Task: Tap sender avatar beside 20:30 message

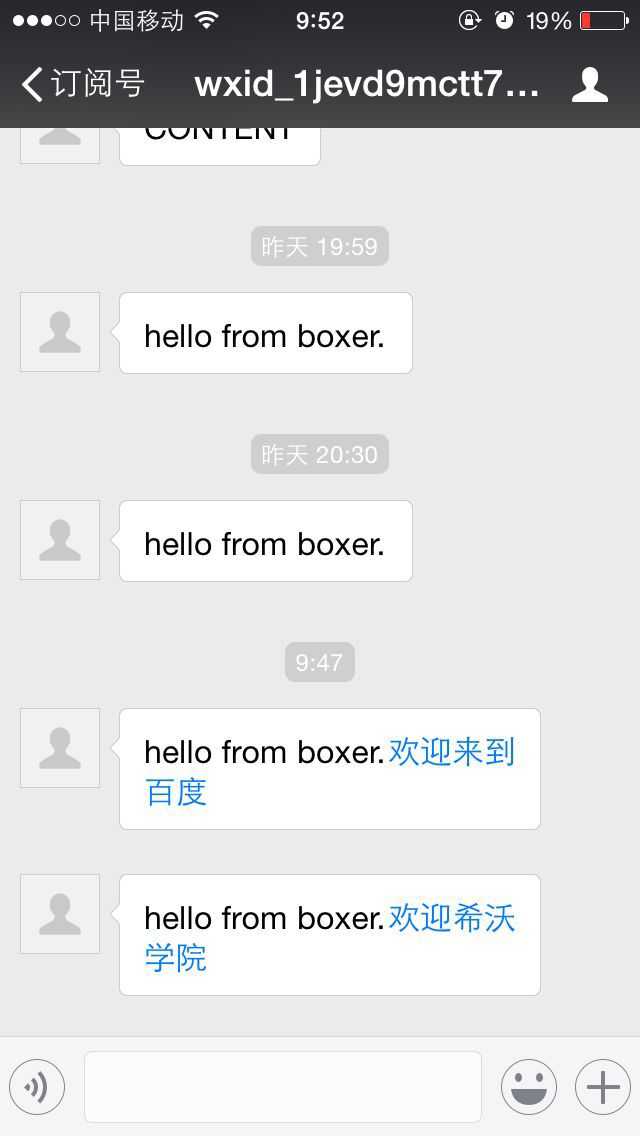Action: click(60, 540)
